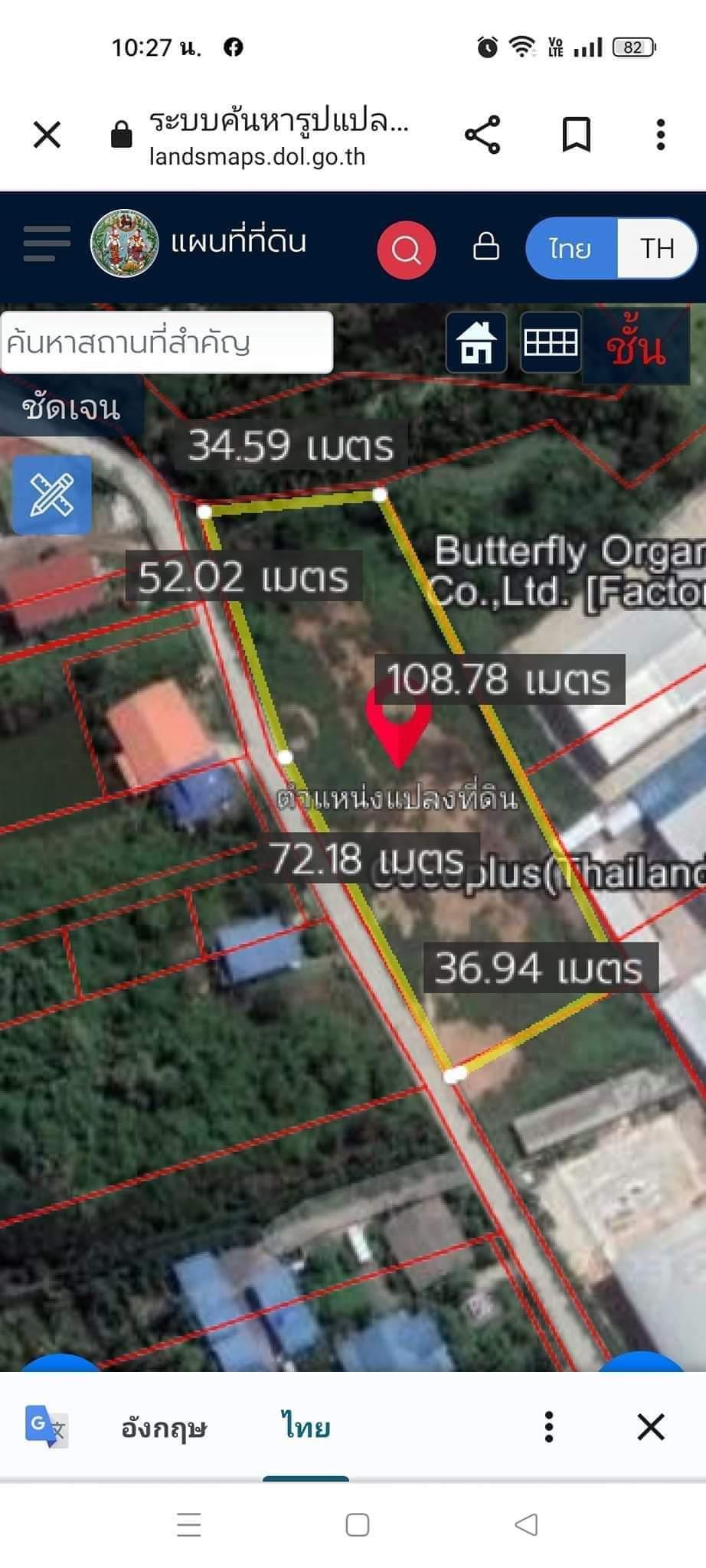Select ไทย in translate bar

306,1428
